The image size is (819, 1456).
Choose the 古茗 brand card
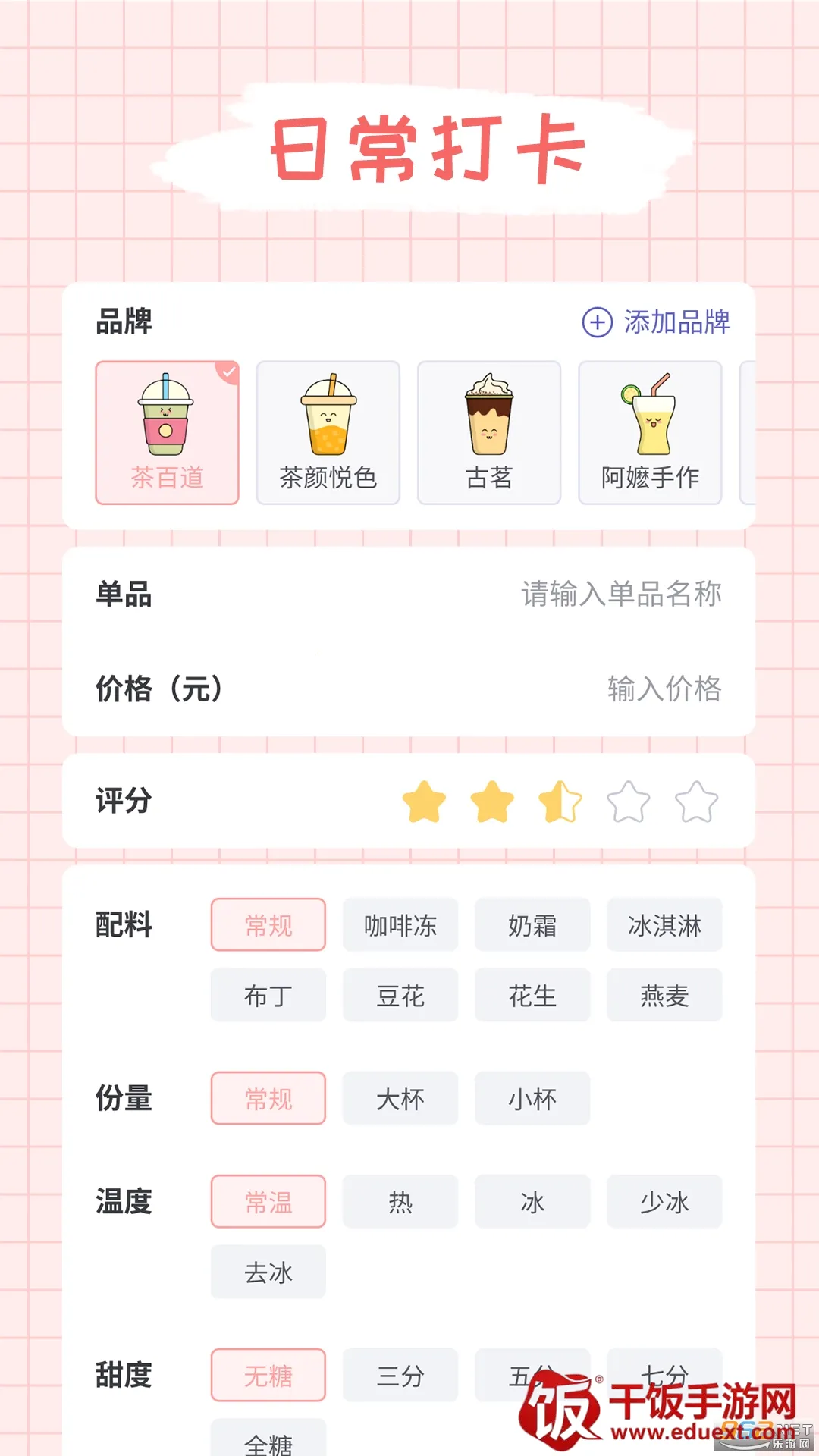[489, 432]
